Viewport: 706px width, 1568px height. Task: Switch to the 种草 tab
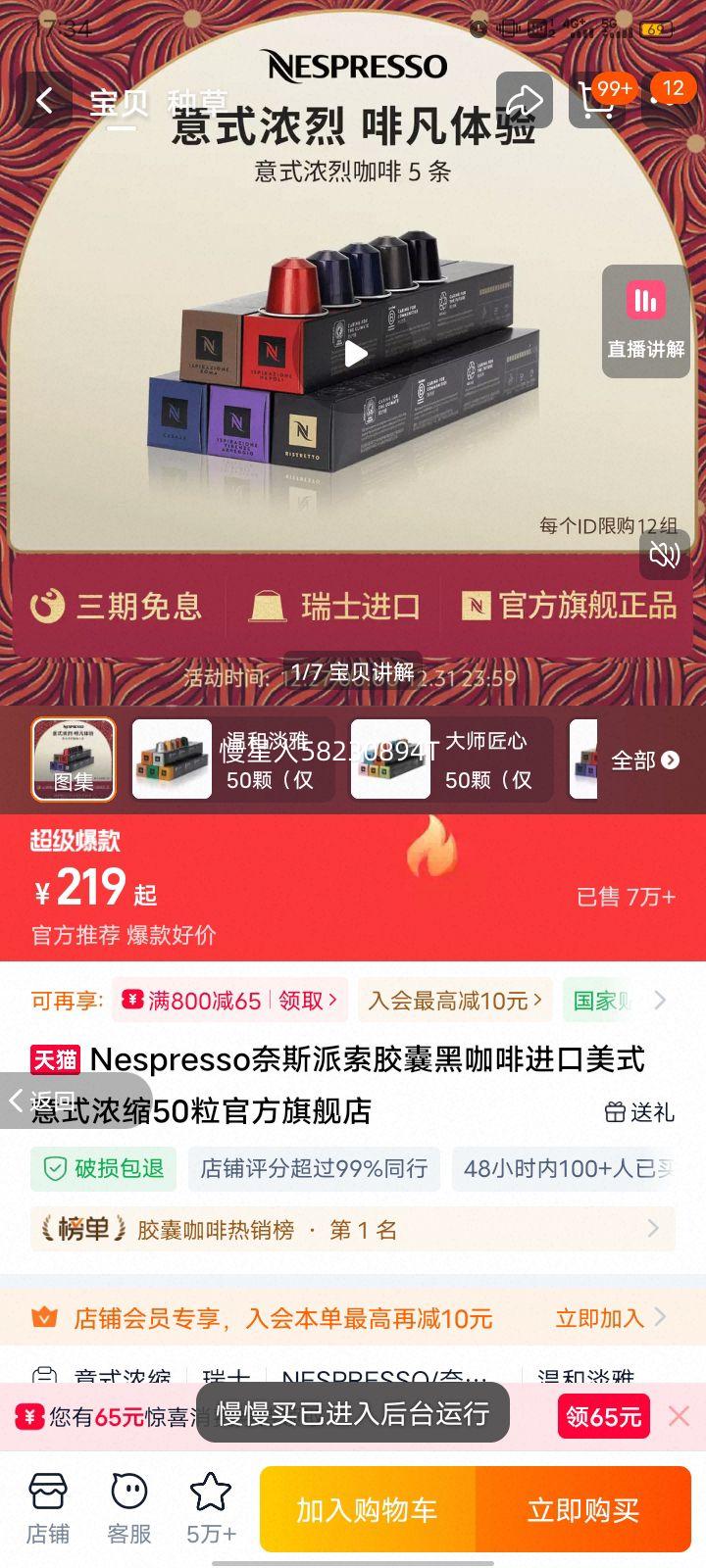(x=194, y=98)
